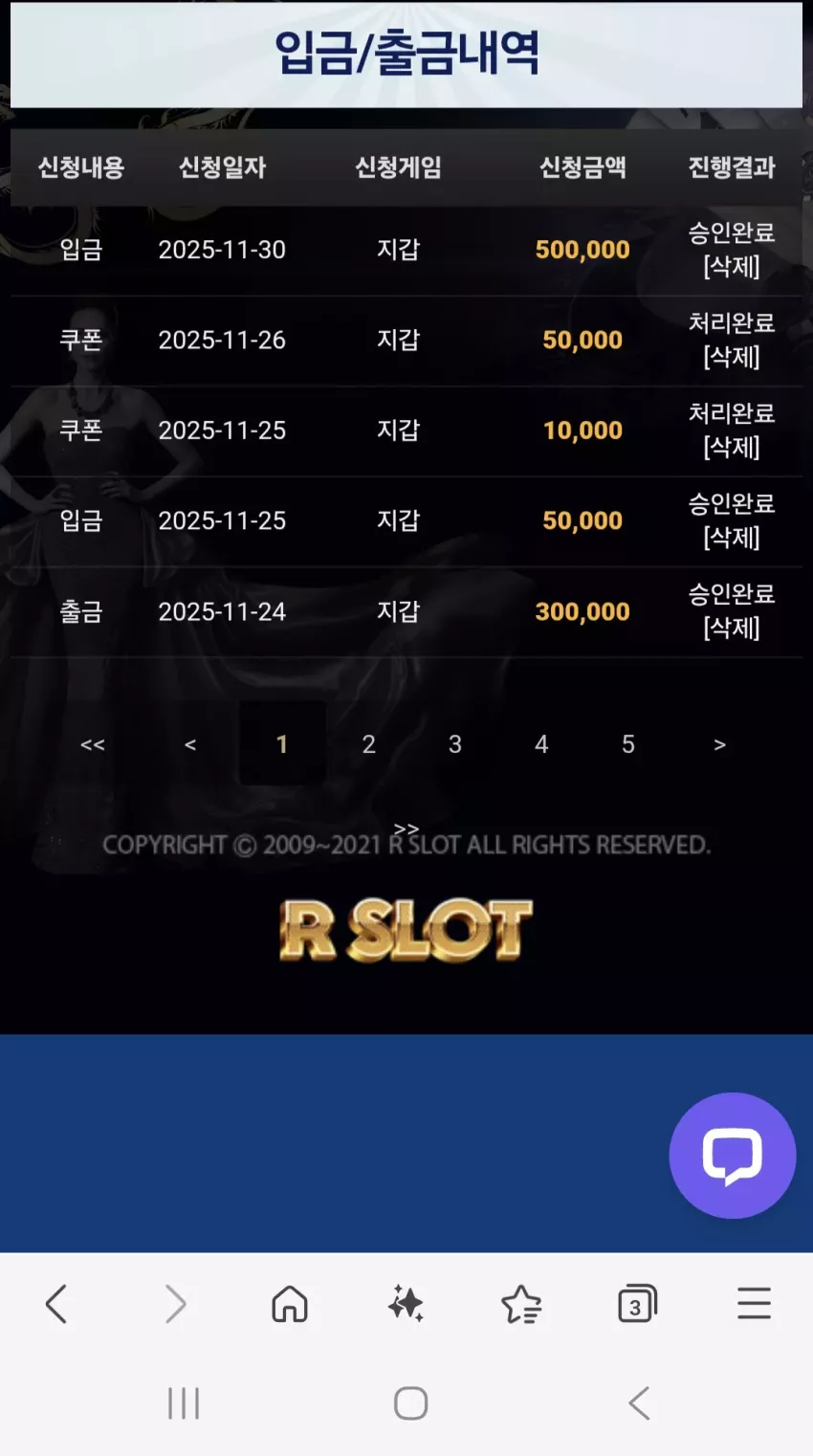The width and height of the screenshot is (813, 1456).
Task: Jump to page 4 of history
Action: [541, 744]
